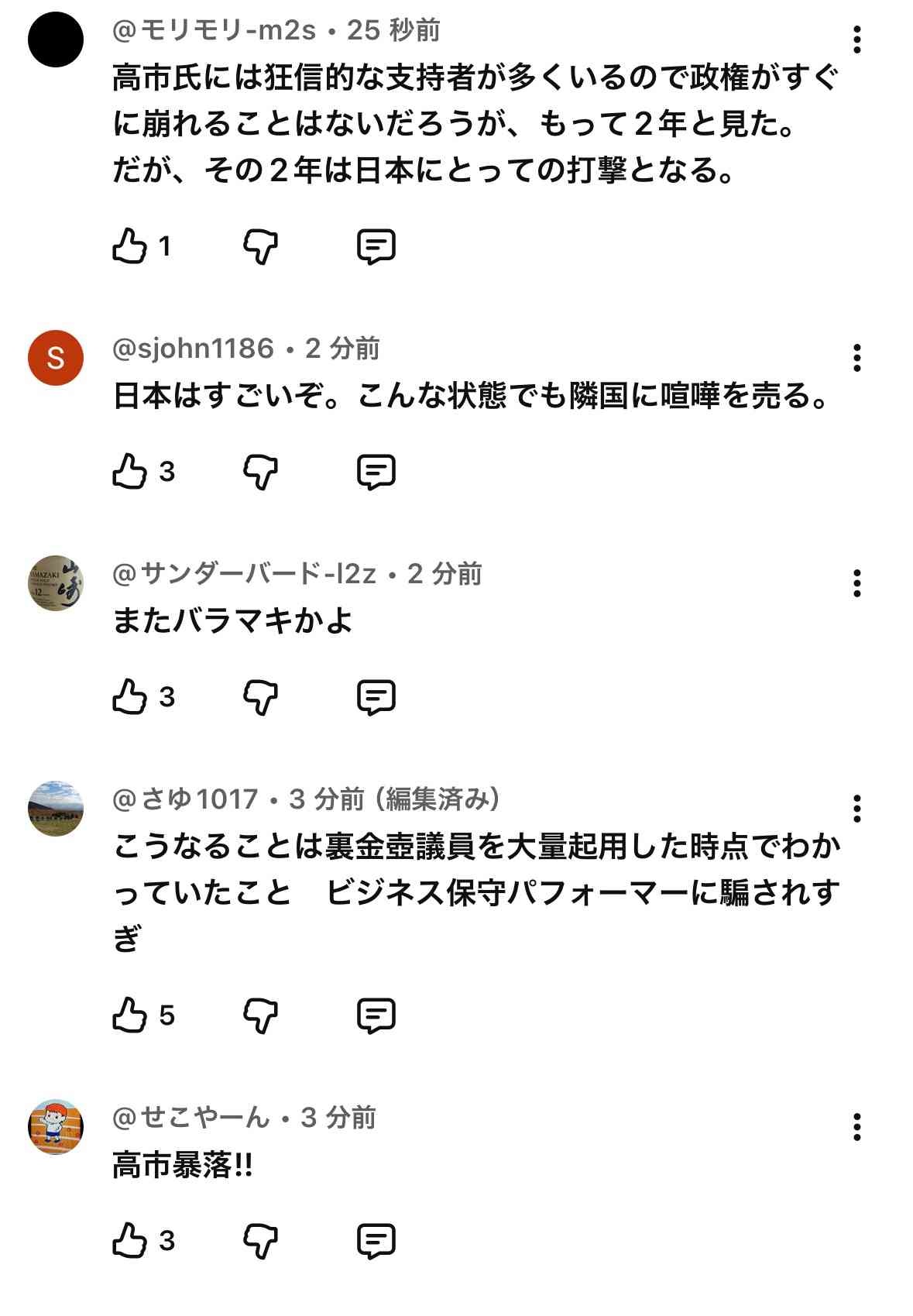Reply to the 高市暴落!! comment

coord(376,1241)
